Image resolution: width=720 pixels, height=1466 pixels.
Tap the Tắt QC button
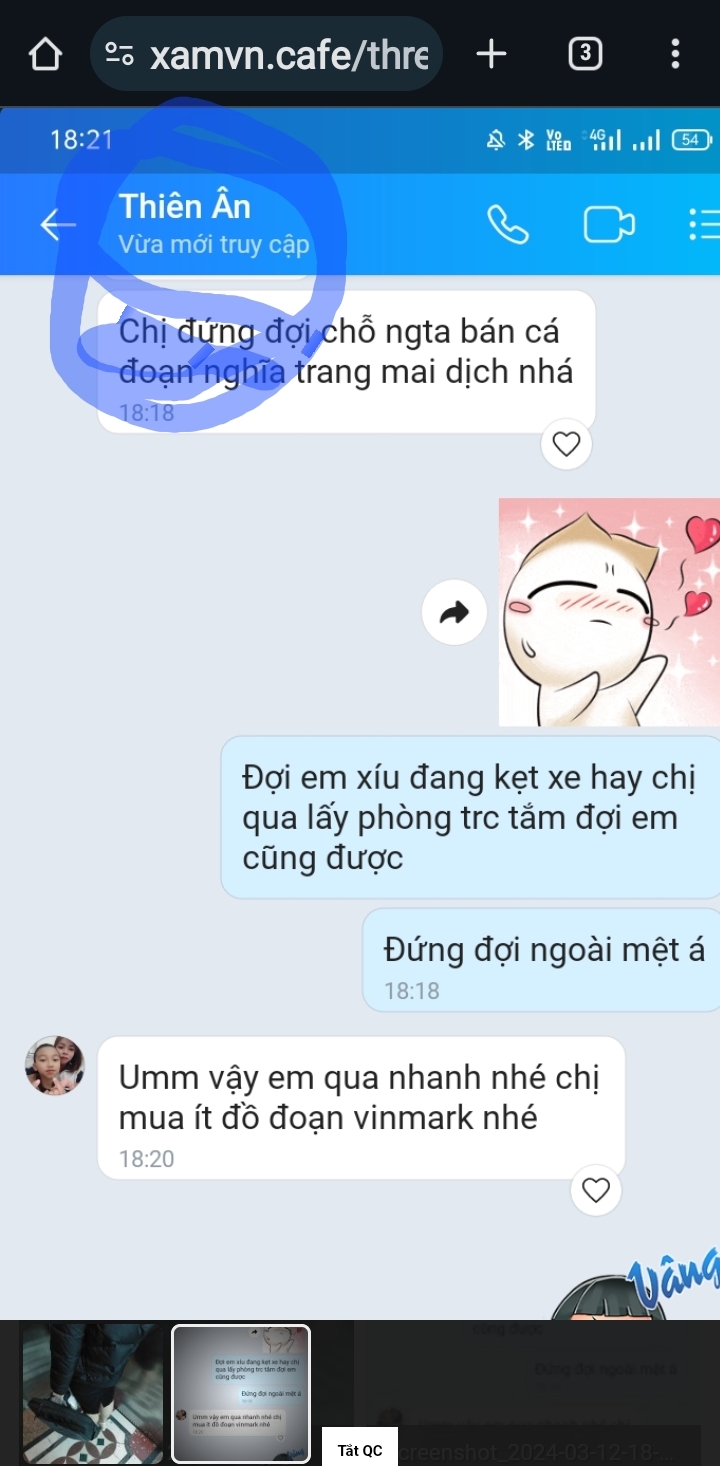click(359, 1450)
